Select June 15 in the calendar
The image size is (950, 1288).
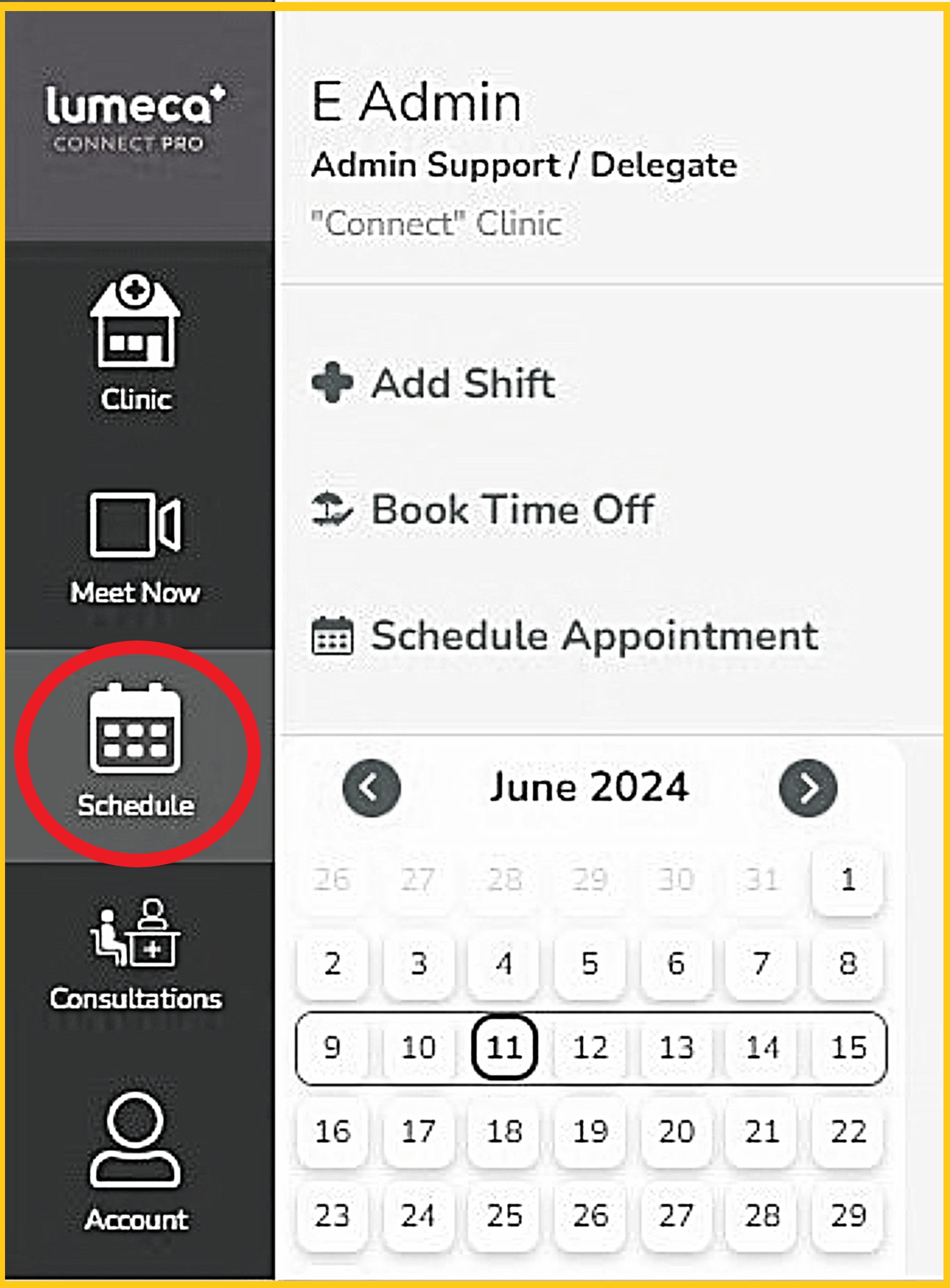coord(847,1047)
